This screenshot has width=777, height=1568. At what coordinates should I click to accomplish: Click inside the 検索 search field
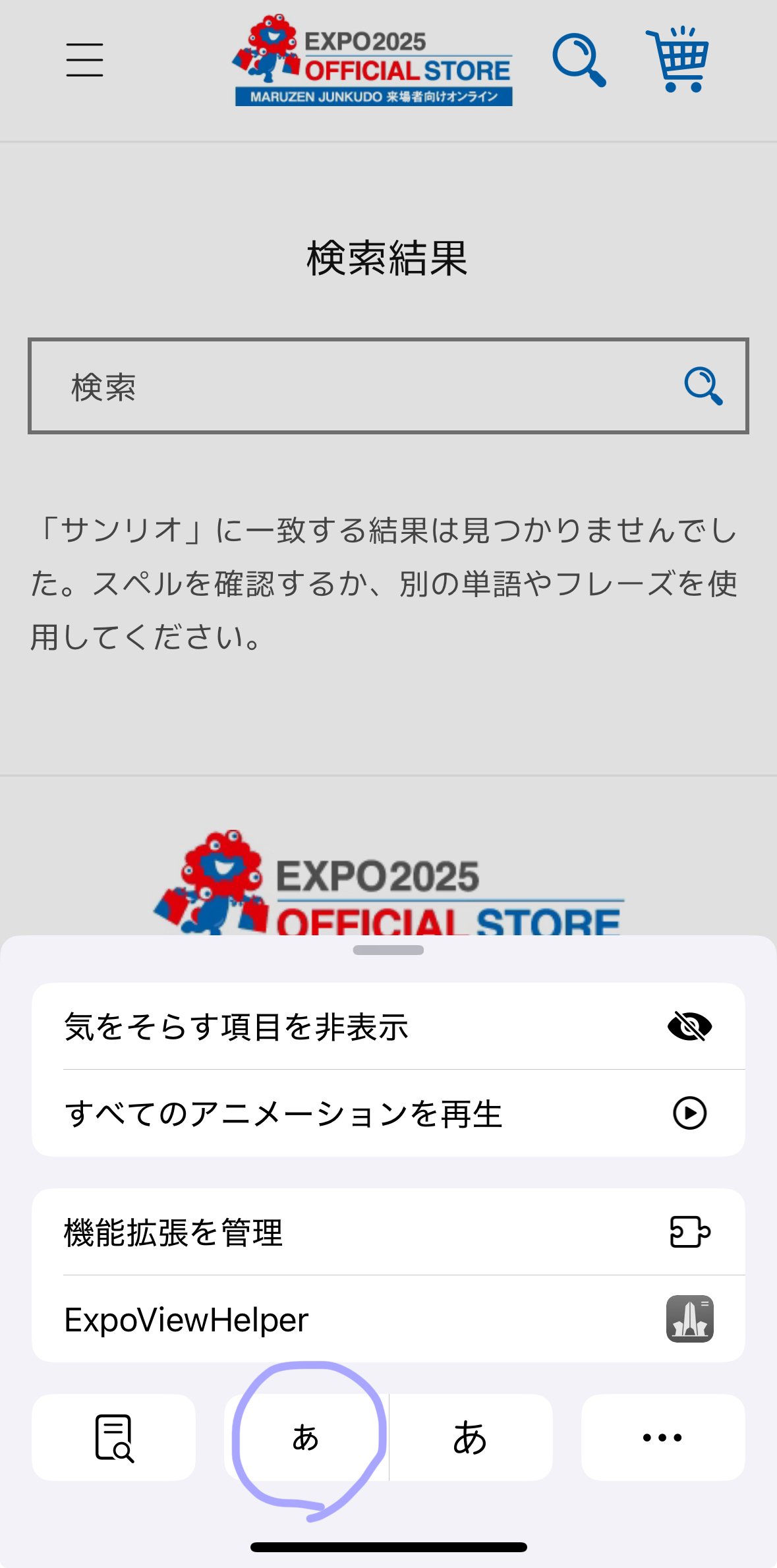tap(264, 388)
